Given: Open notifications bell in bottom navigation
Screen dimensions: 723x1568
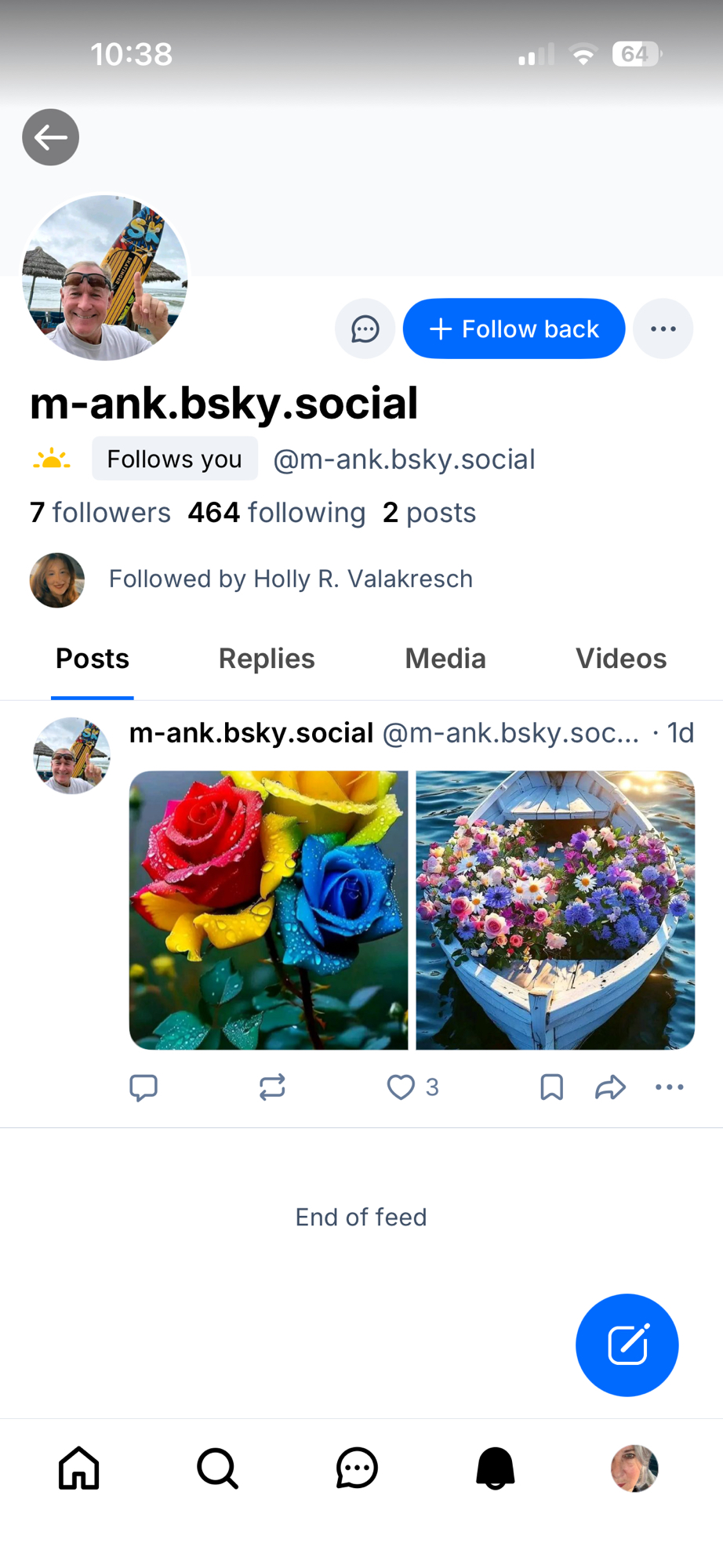Looking at the screenshot, I should pos(496,1468).
